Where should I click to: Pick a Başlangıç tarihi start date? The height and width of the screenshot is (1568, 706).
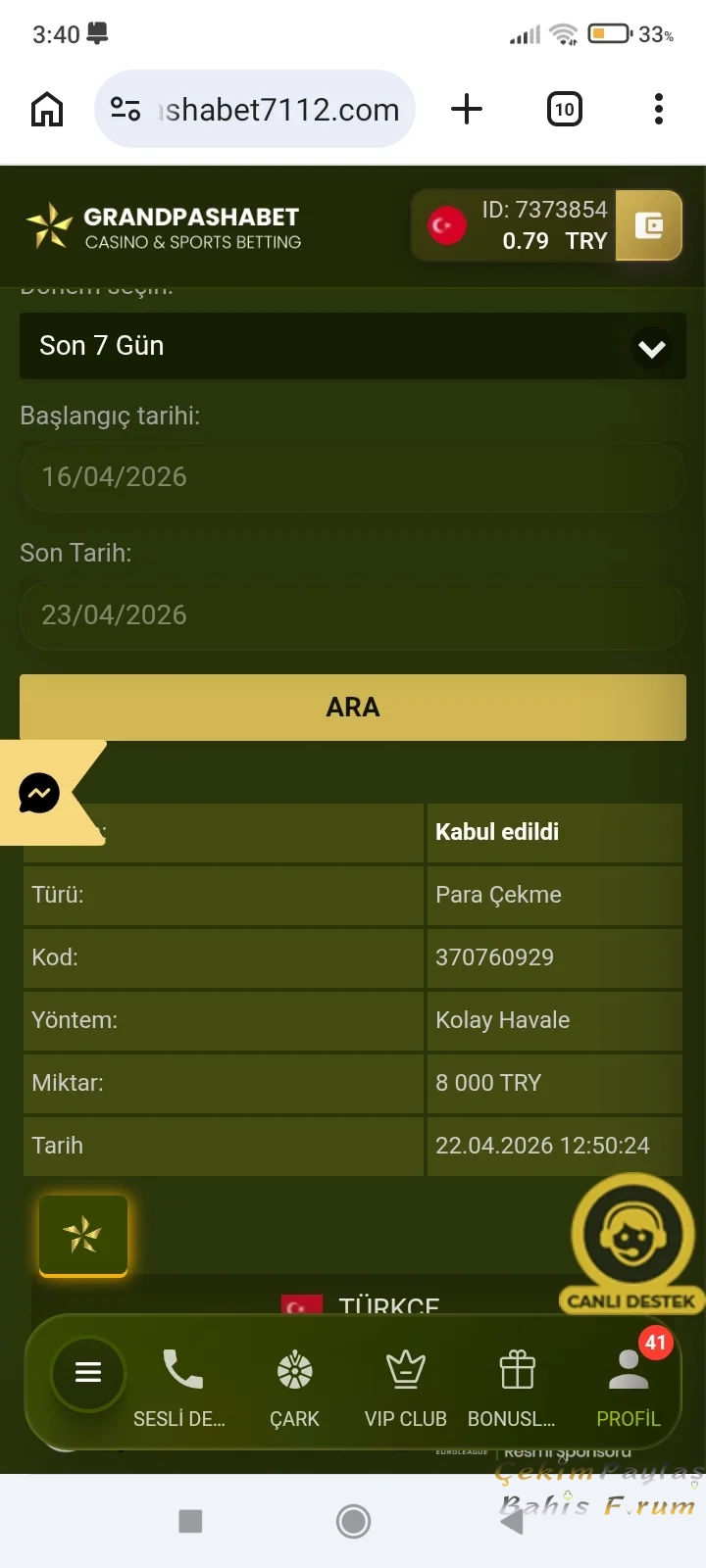point(353,477)
